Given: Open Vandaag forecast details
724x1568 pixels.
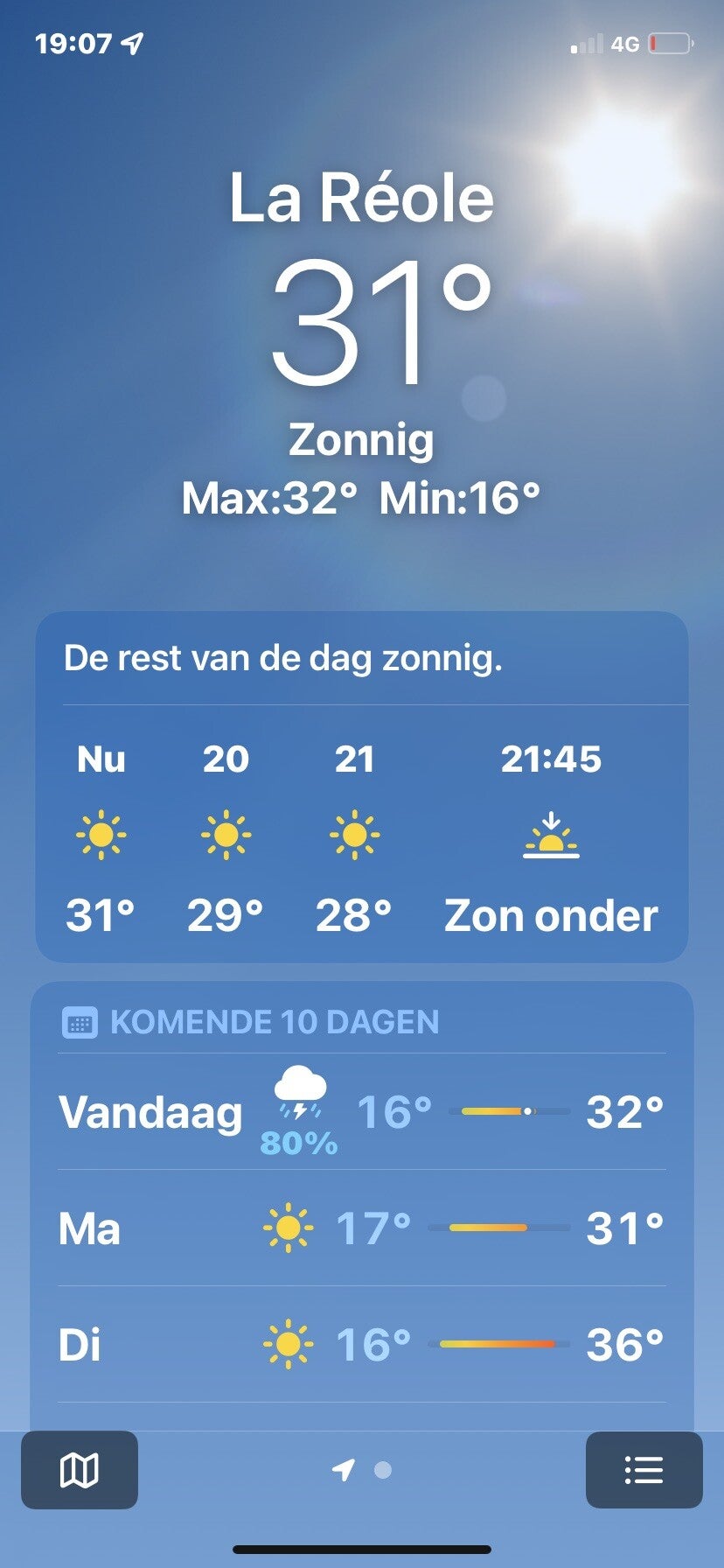Looking at the screenshot, I should 361,1112.
